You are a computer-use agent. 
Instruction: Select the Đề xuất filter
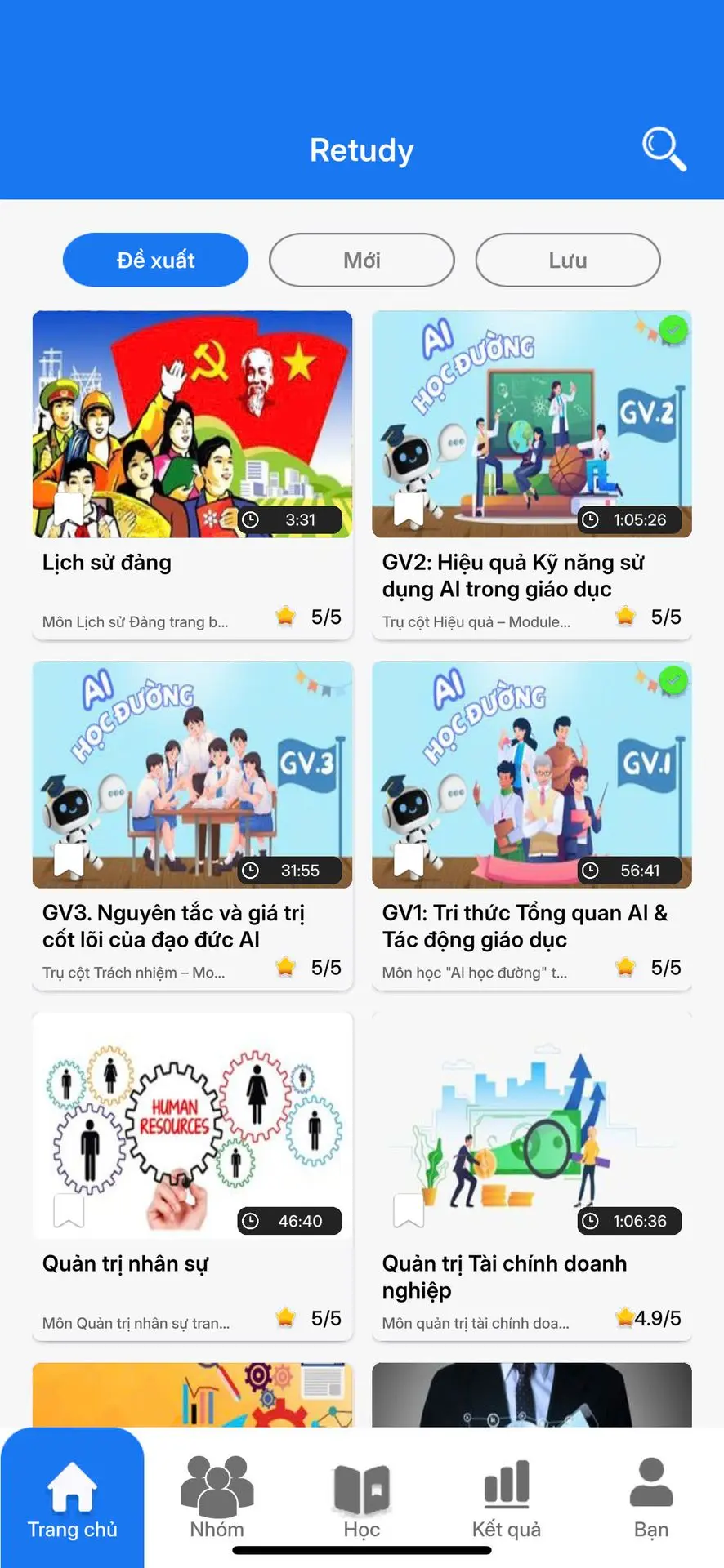[x=155, y=261]
